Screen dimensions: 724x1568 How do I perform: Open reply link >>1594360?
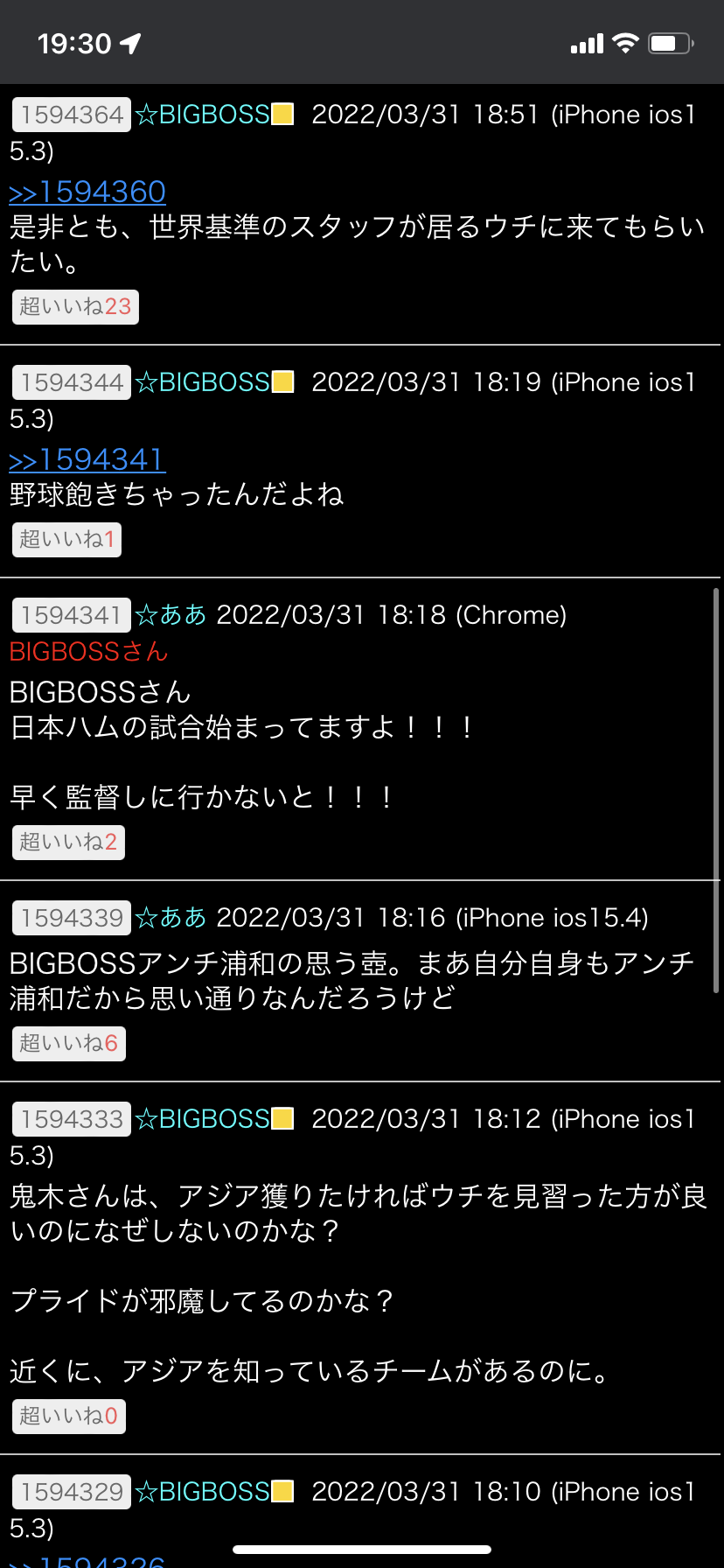point(87,192)
